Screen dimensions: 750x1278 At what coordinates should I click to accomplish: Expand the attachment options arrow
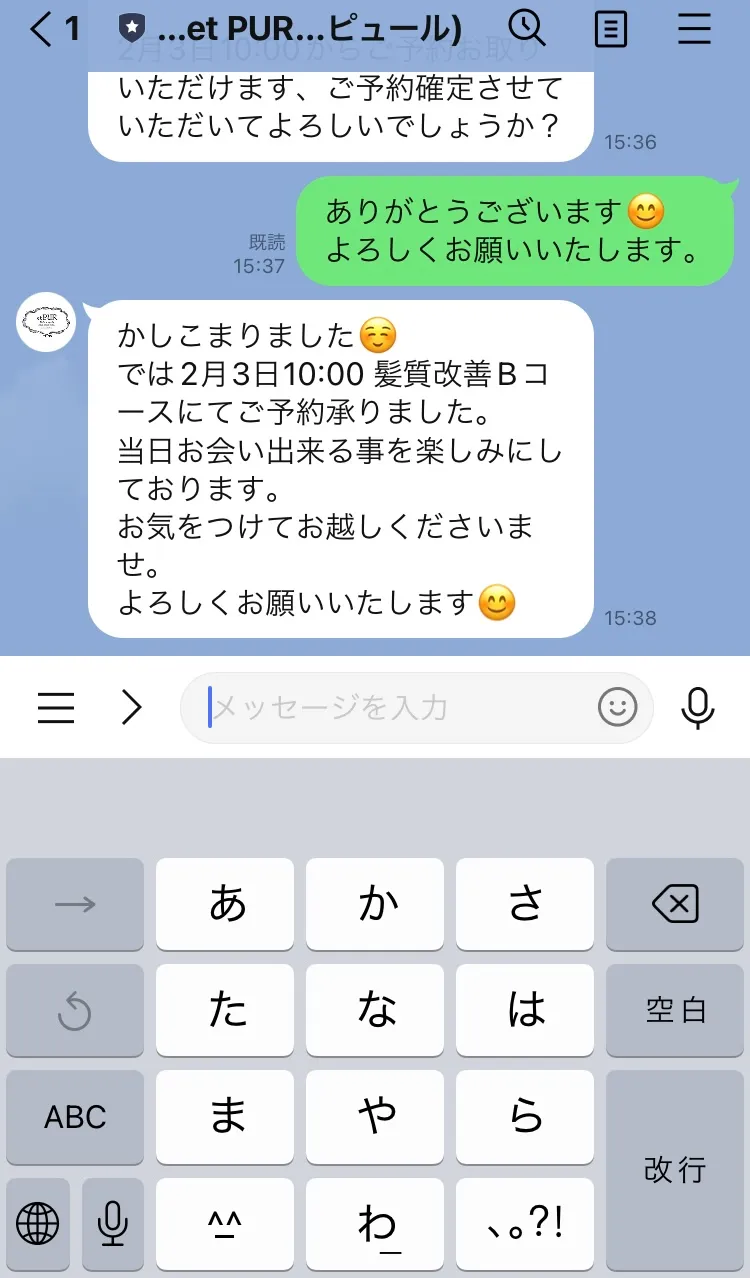131,708
